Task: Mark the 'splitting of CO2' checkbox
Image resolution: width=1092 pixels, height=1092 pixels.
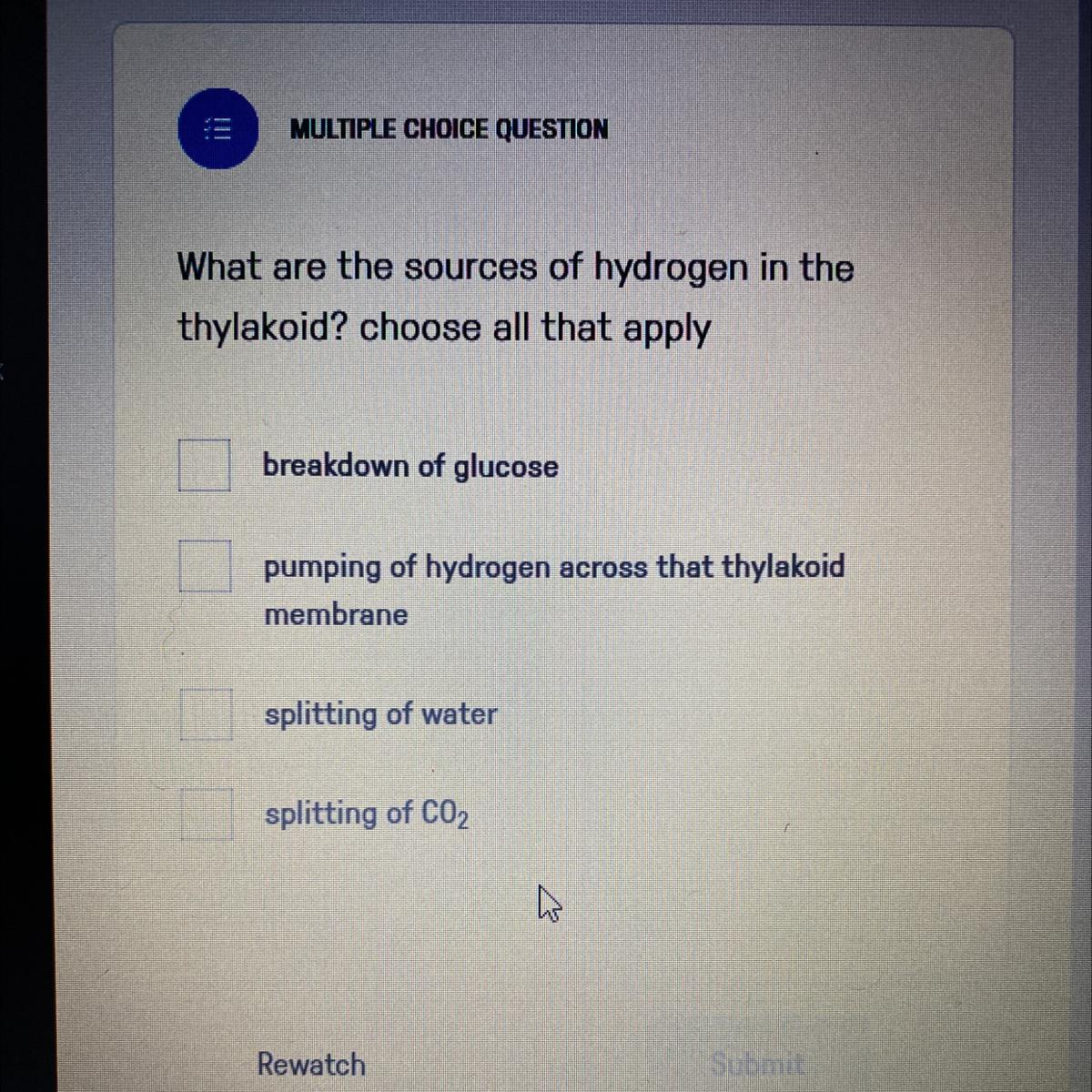Action: pyautogui.click(x=206, y=813)
